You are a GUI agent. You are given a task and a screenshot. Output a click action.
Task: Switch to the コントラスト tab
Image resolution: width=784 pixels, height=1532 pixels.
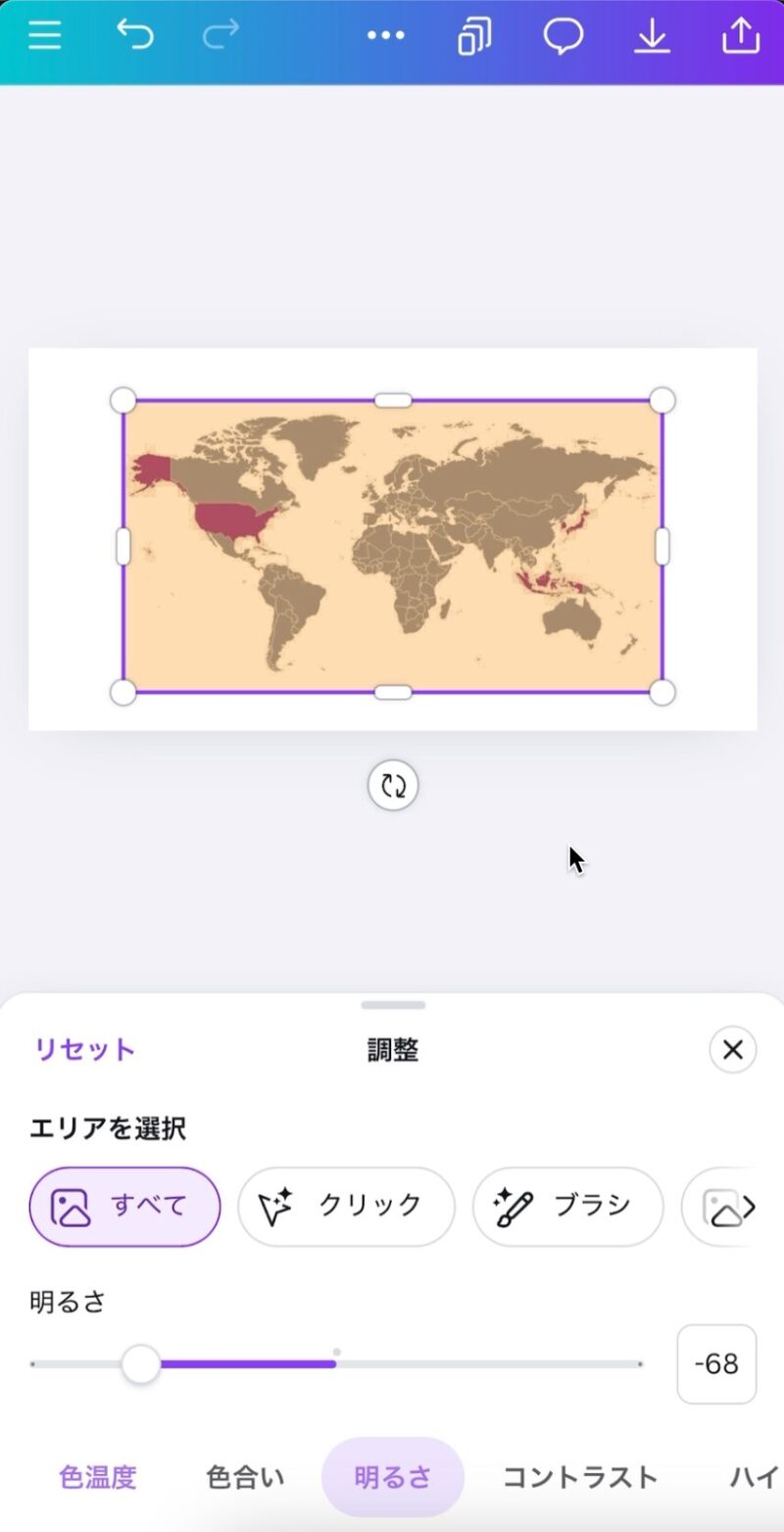(579, 1477)
